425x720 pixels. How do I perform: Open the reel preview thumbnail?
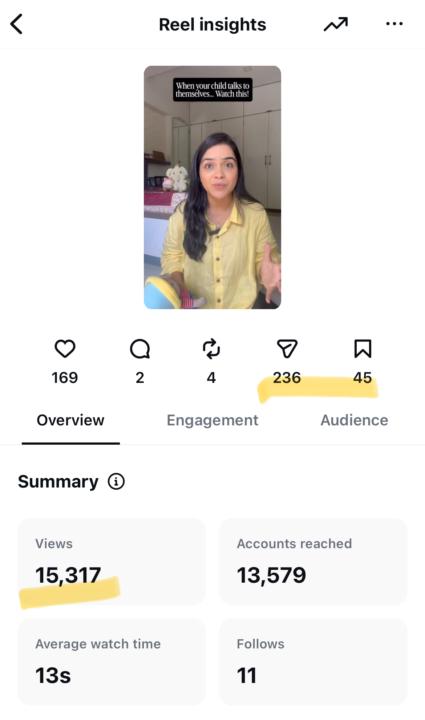pyautogui.click(x=212, y=187)
